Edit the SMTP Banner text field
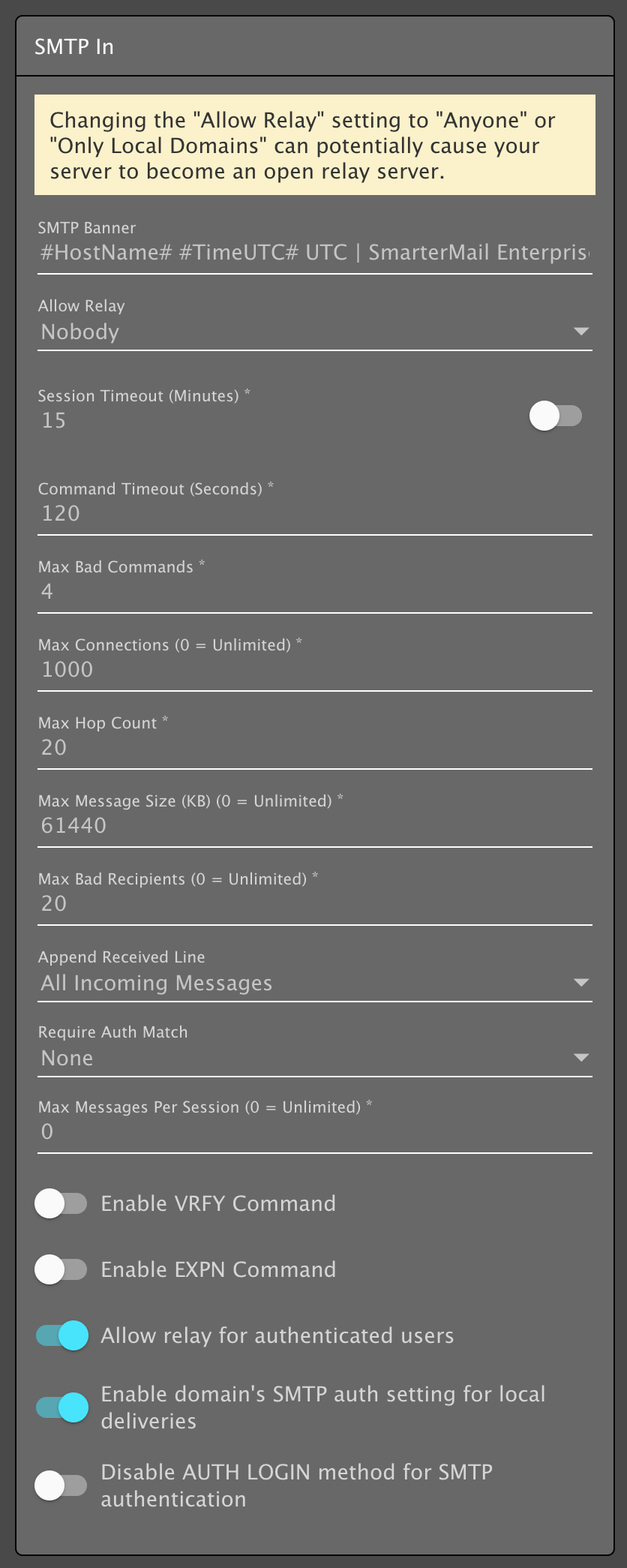 [x=314, y=253]
